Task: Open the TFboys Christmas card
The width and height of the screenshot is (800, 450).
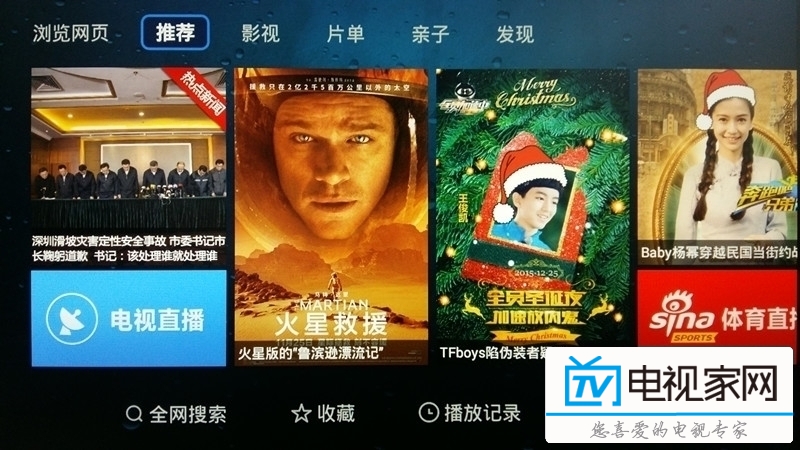Action: pos(532,215)
